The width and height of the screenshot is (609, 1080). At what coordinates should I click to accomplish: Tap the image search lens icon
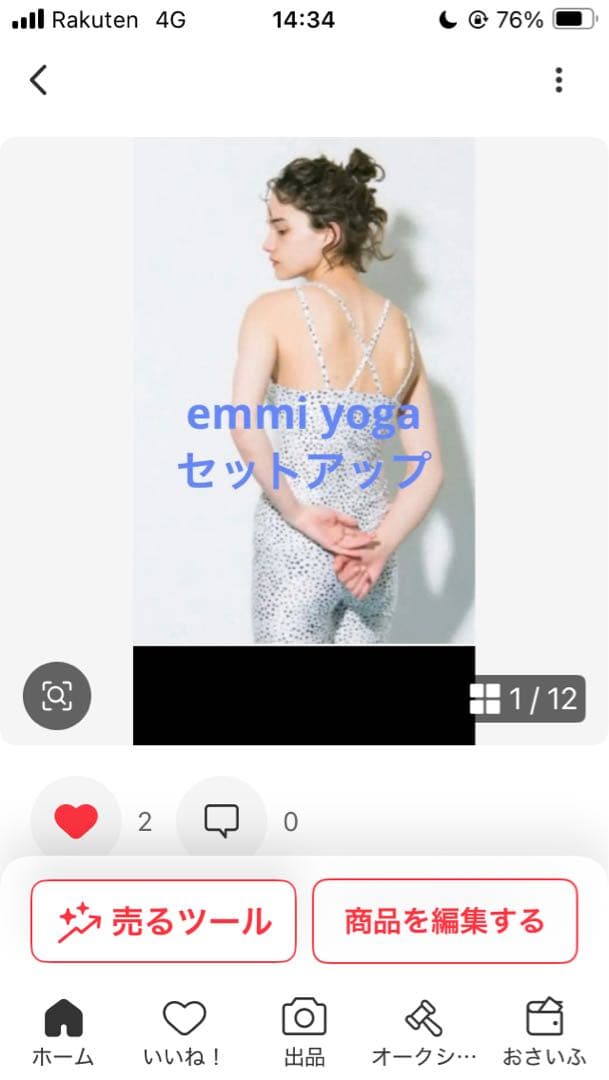tap(57, 695)
